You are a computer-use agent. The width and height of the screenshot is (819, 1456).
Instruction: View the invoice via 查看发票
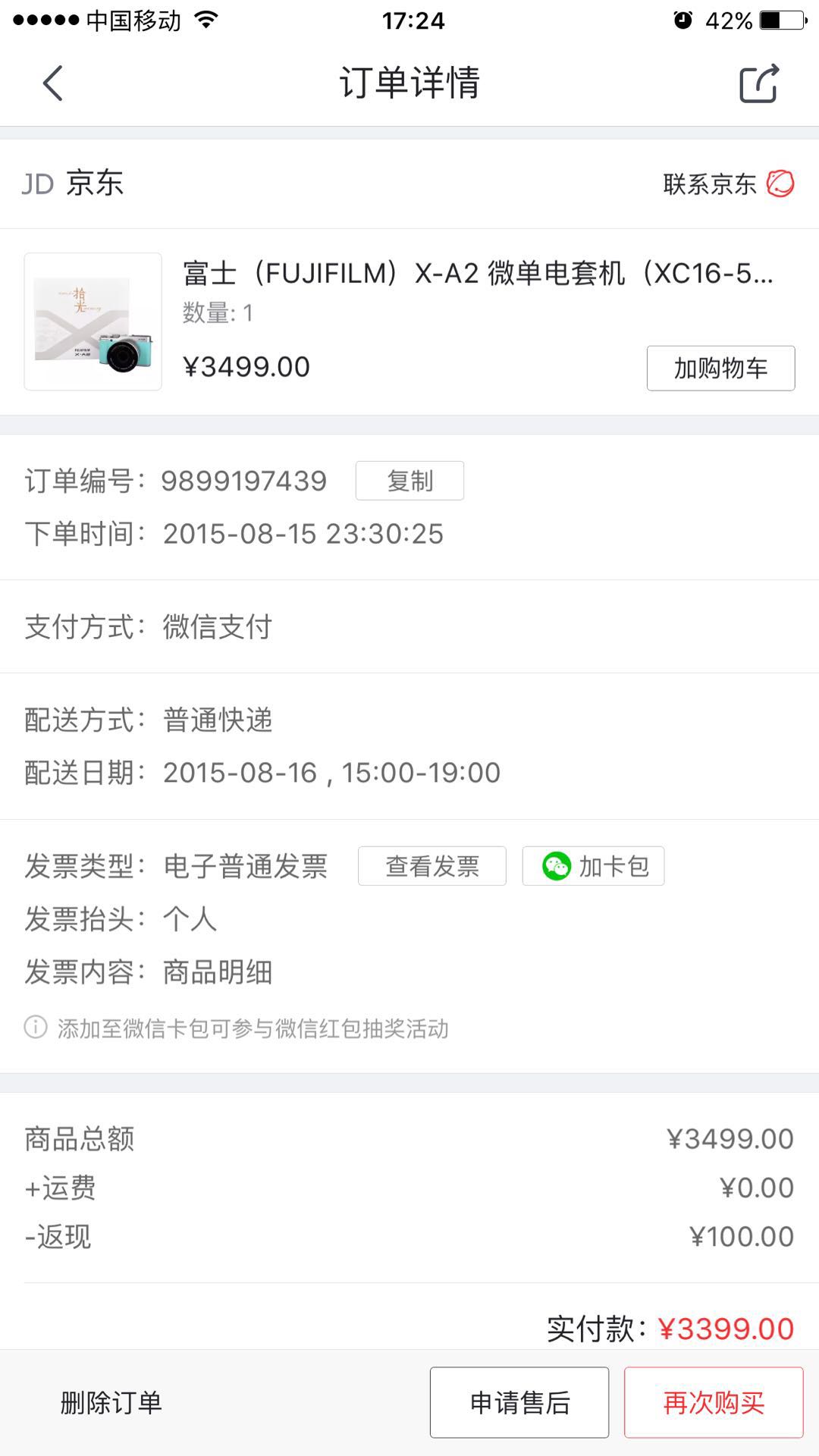(x=432, y=866)
